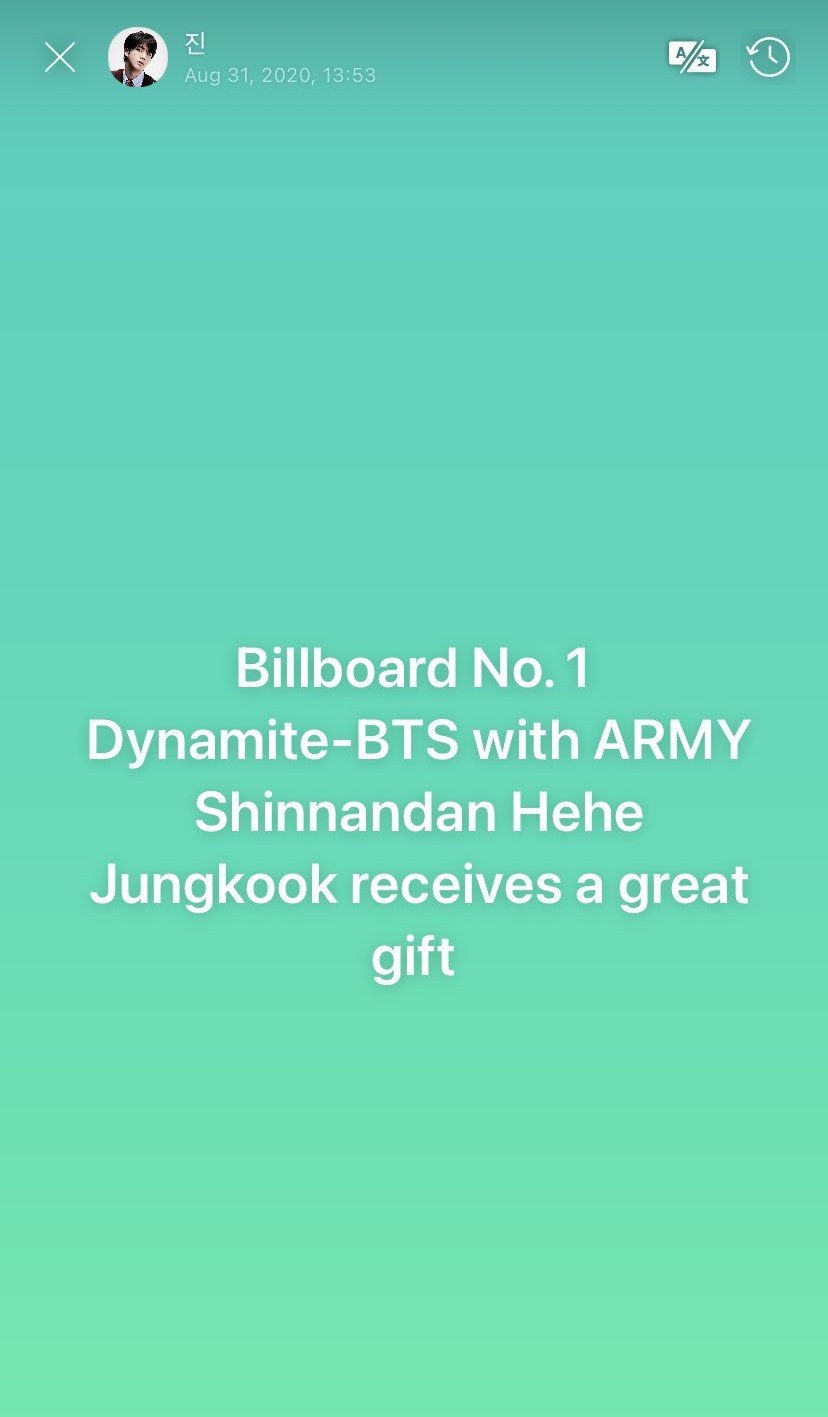Viewport: 828px width, 1417px height.
Task: Close the post view
Action: coord(60,58)
